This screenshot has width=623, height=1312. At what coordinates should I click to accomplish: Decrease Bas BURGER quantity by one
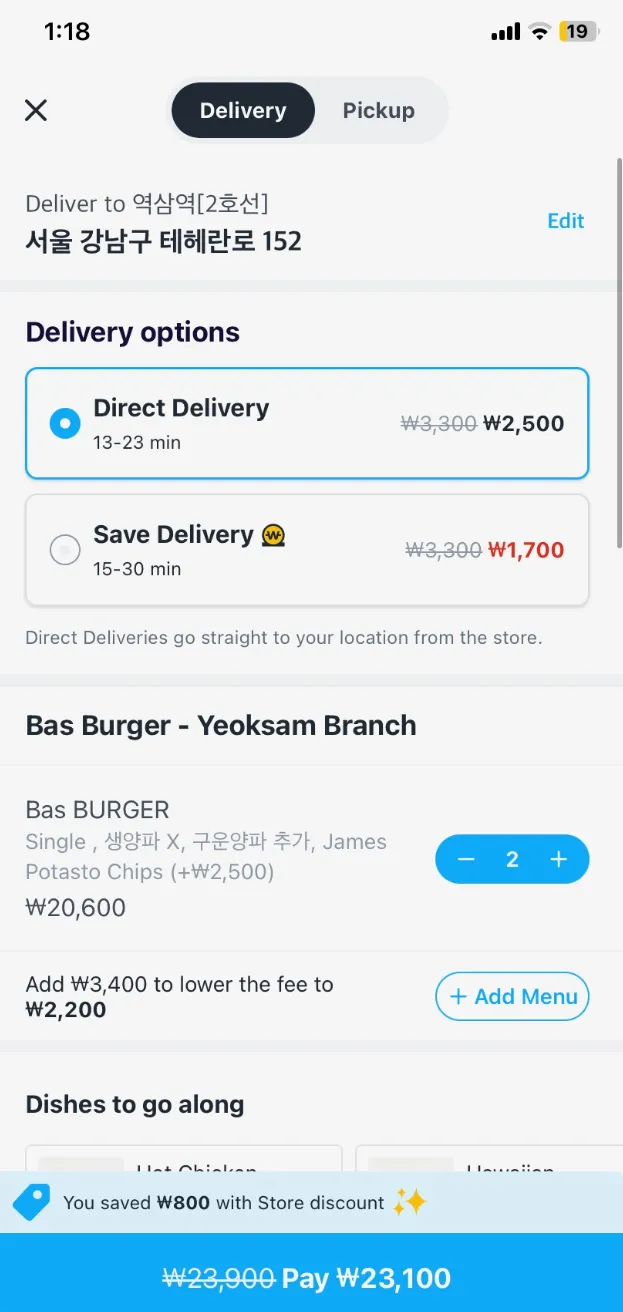coord(466,859)
